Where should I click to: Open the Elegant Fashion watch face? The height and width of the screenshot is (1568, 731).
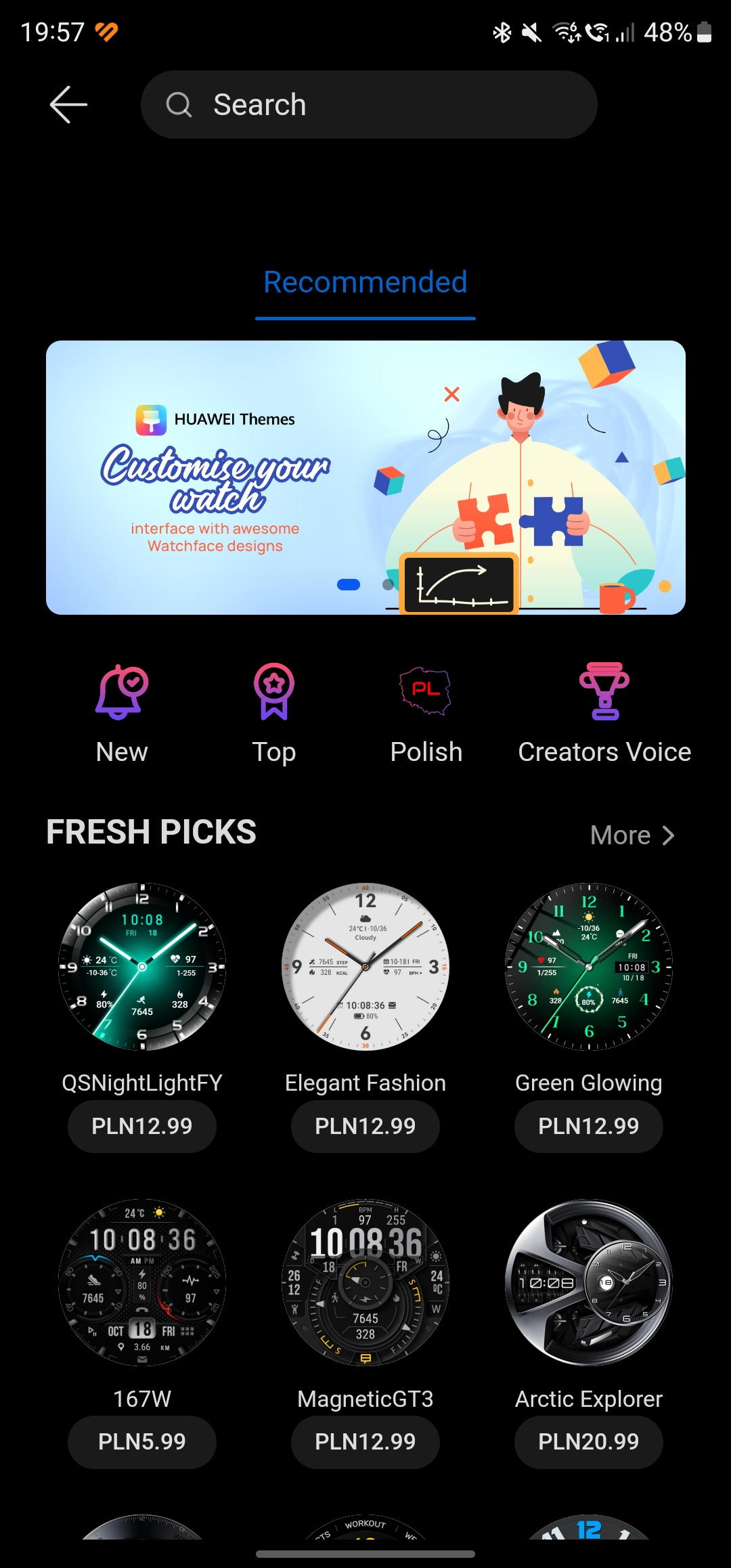point(365,967)
